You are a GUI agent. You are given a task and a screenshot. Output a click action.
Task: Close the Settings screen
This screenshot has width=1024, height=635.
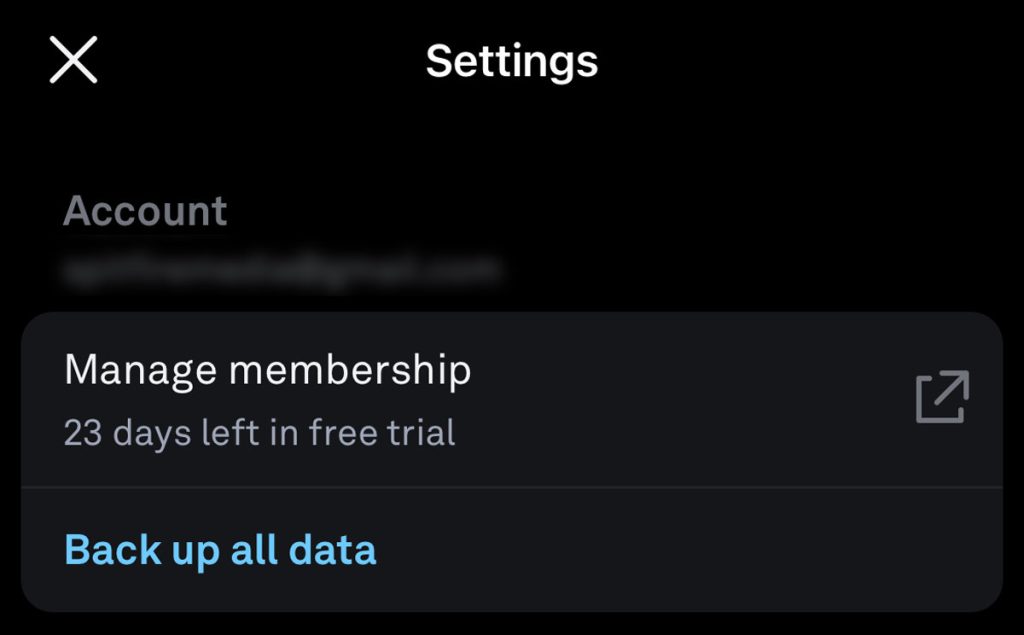73,60
